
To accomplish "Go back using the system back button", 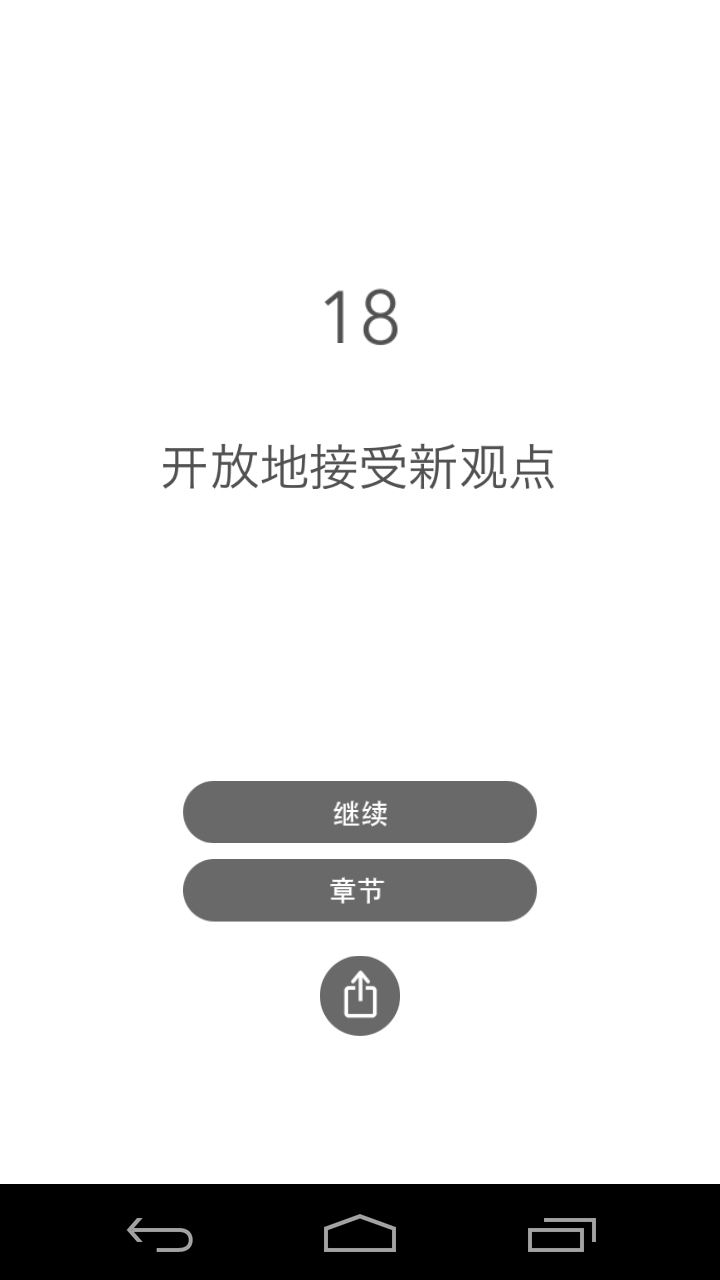I will coord(160,1234).
